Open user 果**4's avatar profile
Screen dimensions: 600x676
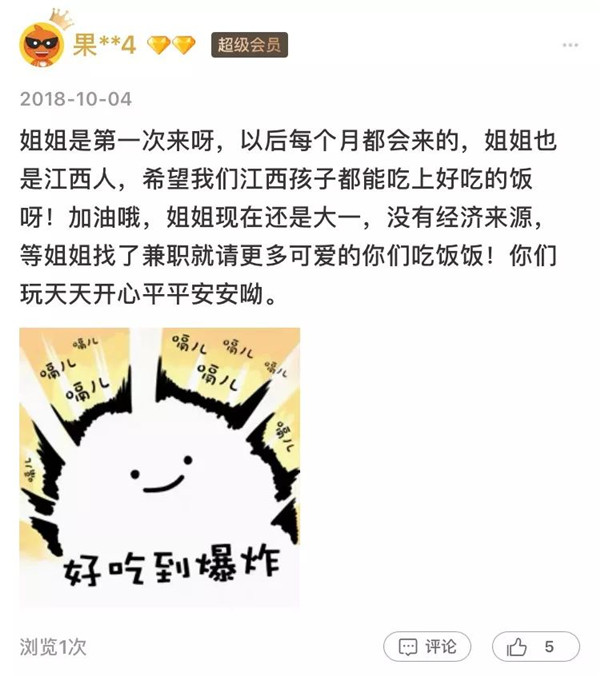(x=42, y=42)
